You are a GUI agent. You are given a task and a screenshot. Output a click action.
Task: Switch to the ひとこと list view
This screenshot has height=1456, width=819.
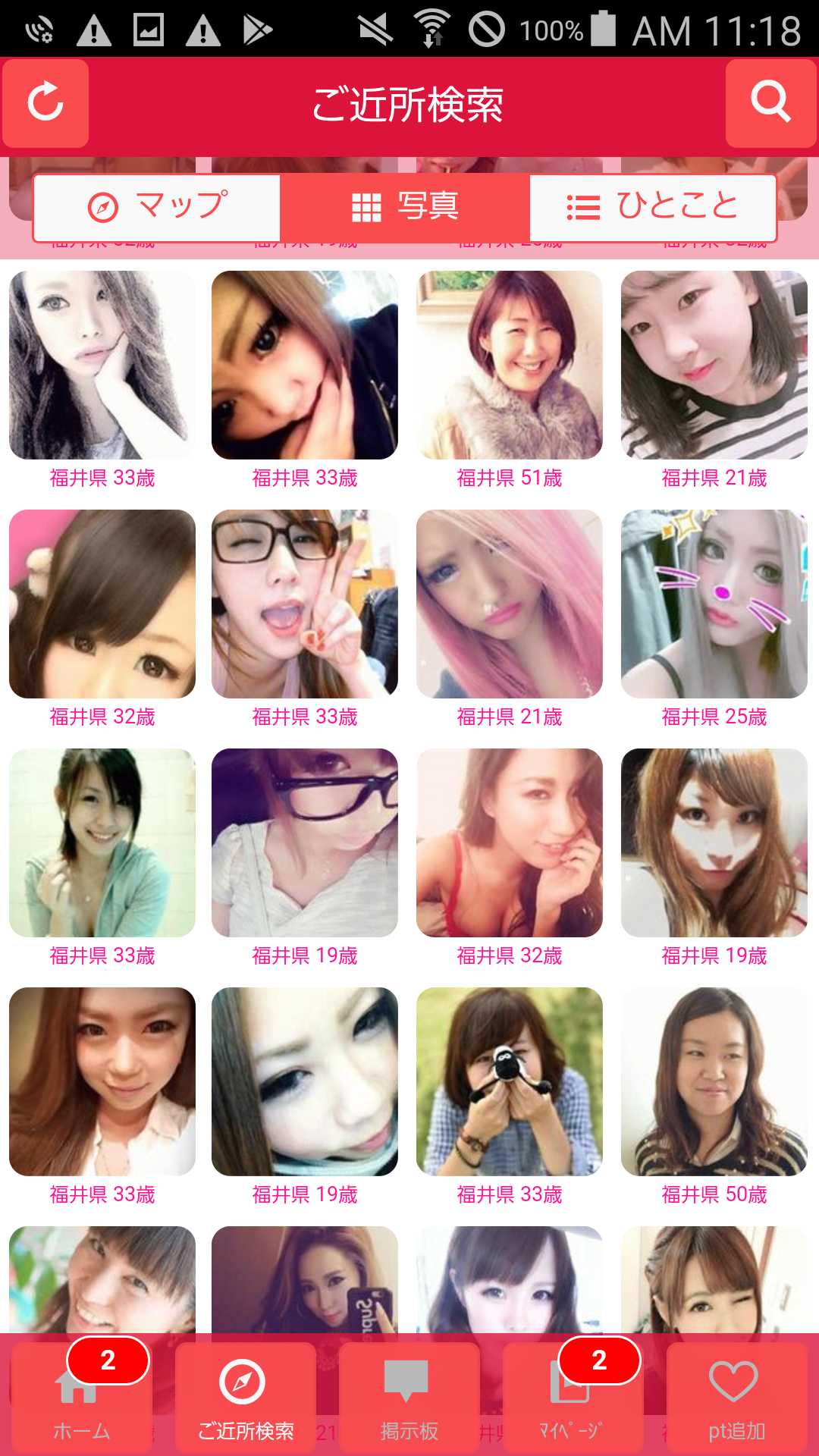(653, 206)
